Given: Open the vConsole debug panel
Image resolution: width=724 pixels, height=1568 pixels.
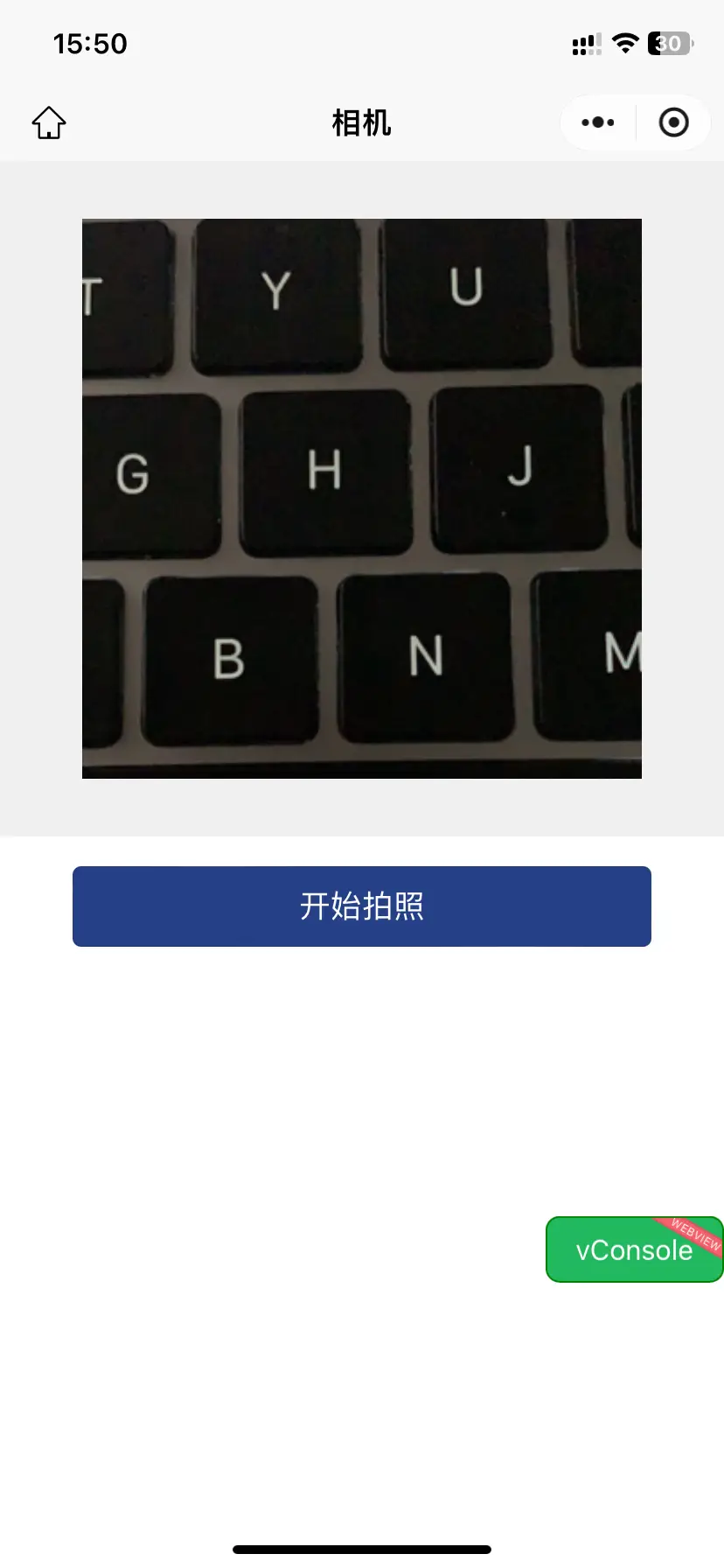Looking at the screenshot, I should coord(633,1249).
